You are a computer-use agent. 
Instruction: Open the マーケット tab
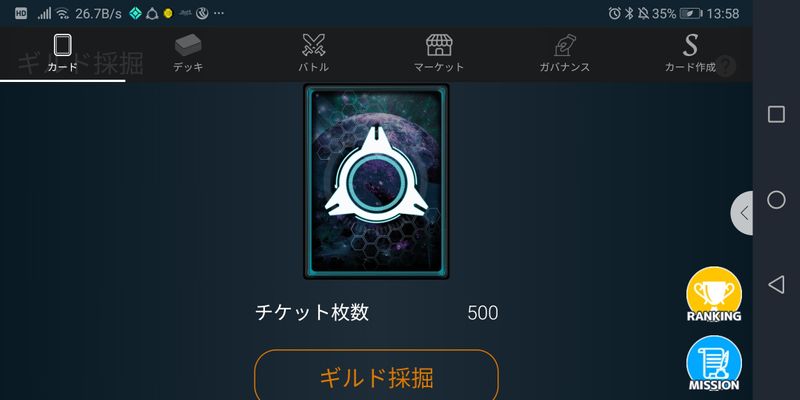(439, 54)
